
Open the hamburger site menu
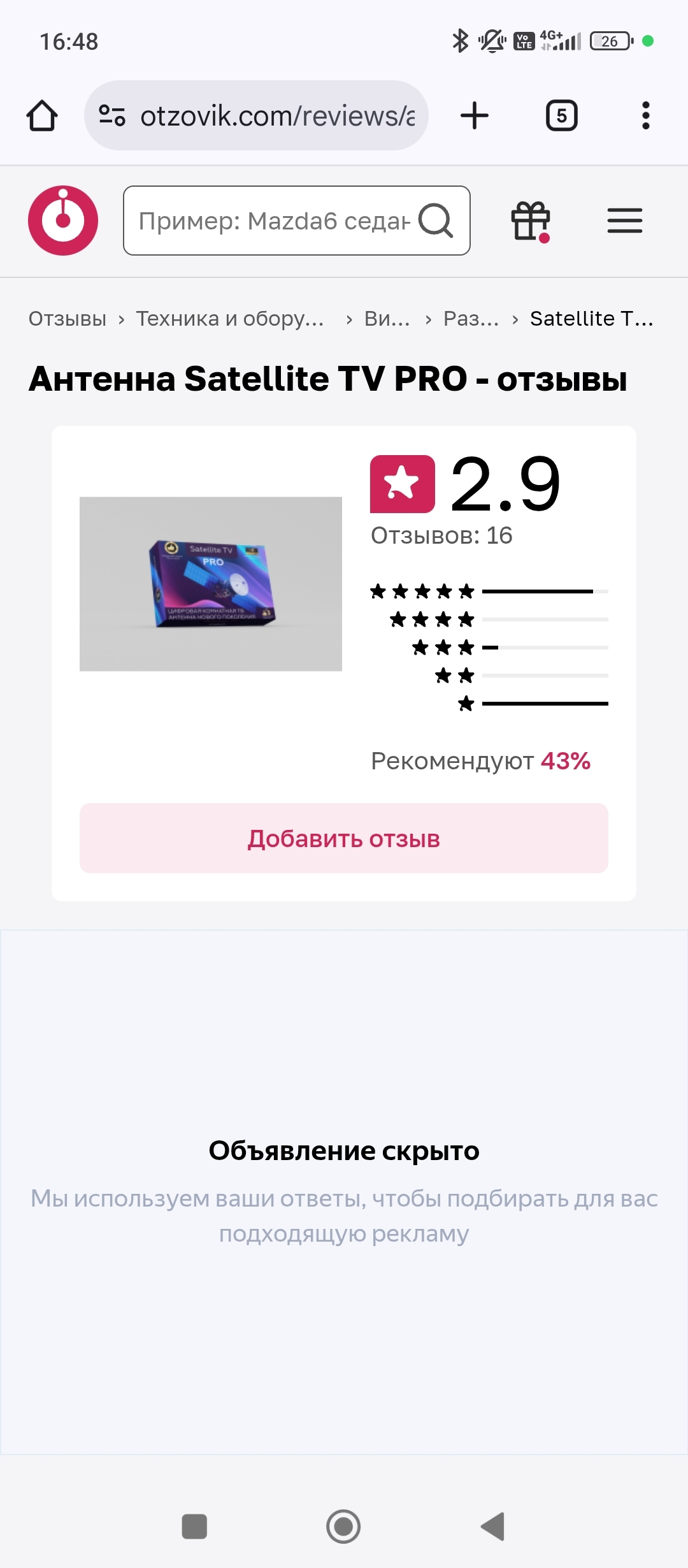pyautogui.click(x=624, y=221)
